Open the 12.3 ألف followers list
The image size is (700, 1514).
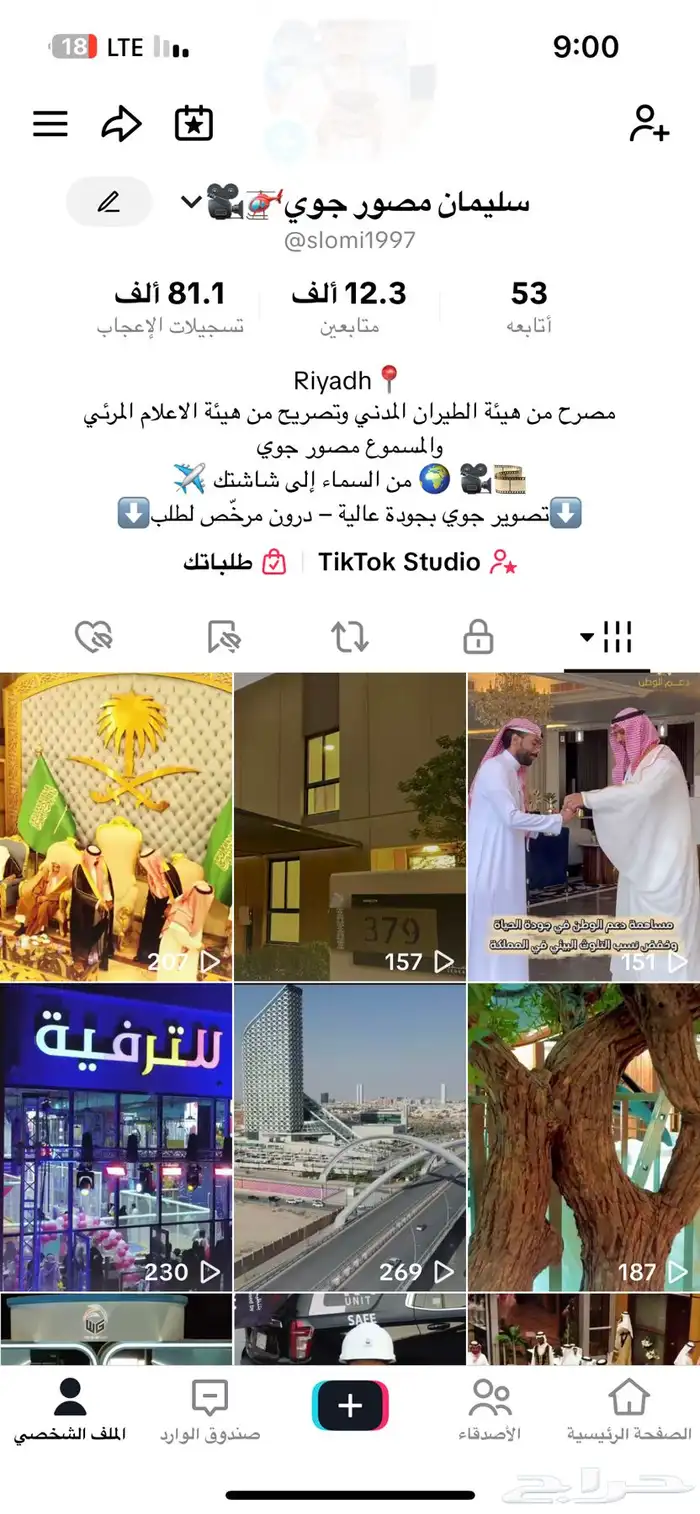tap(349, 306)
